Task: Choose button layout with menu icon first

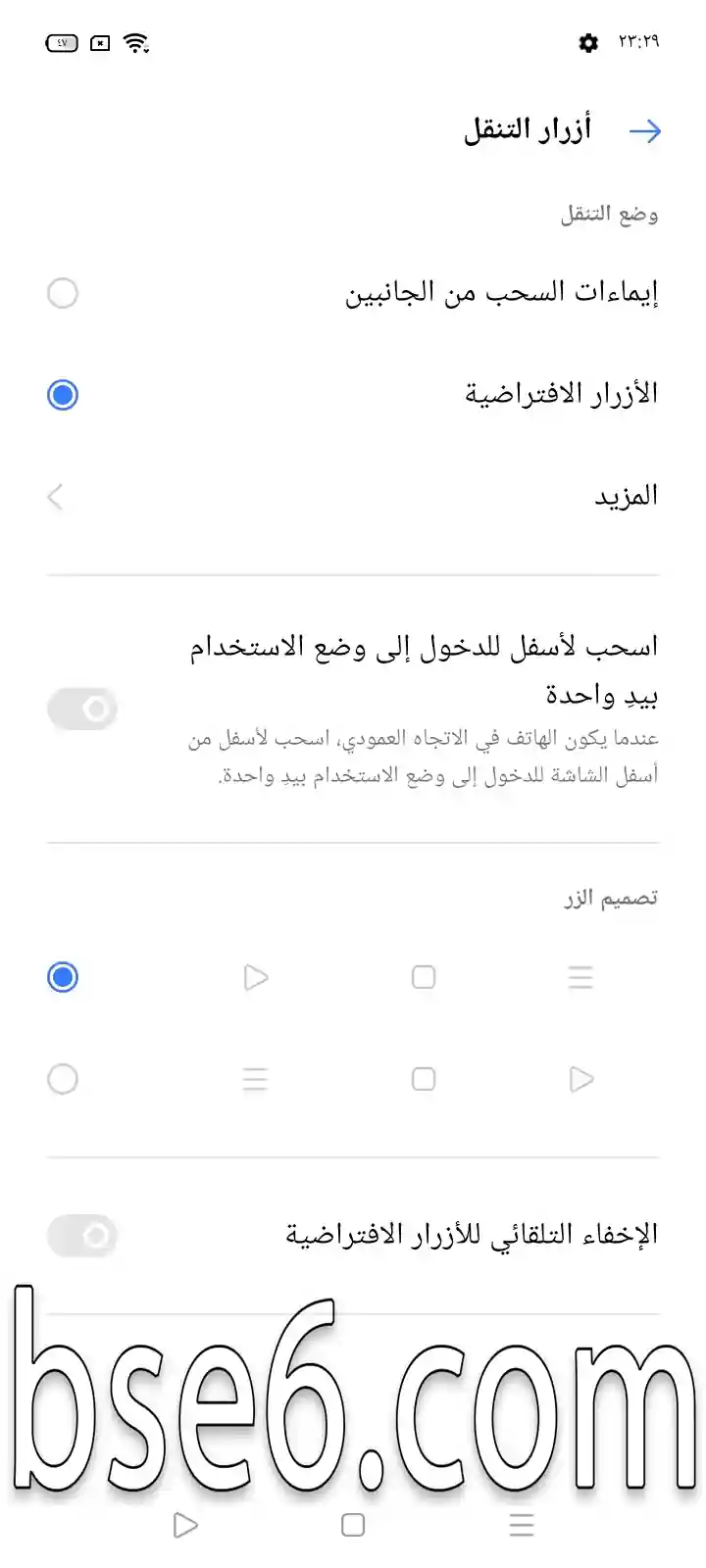Action: click(x=353, y=977)
